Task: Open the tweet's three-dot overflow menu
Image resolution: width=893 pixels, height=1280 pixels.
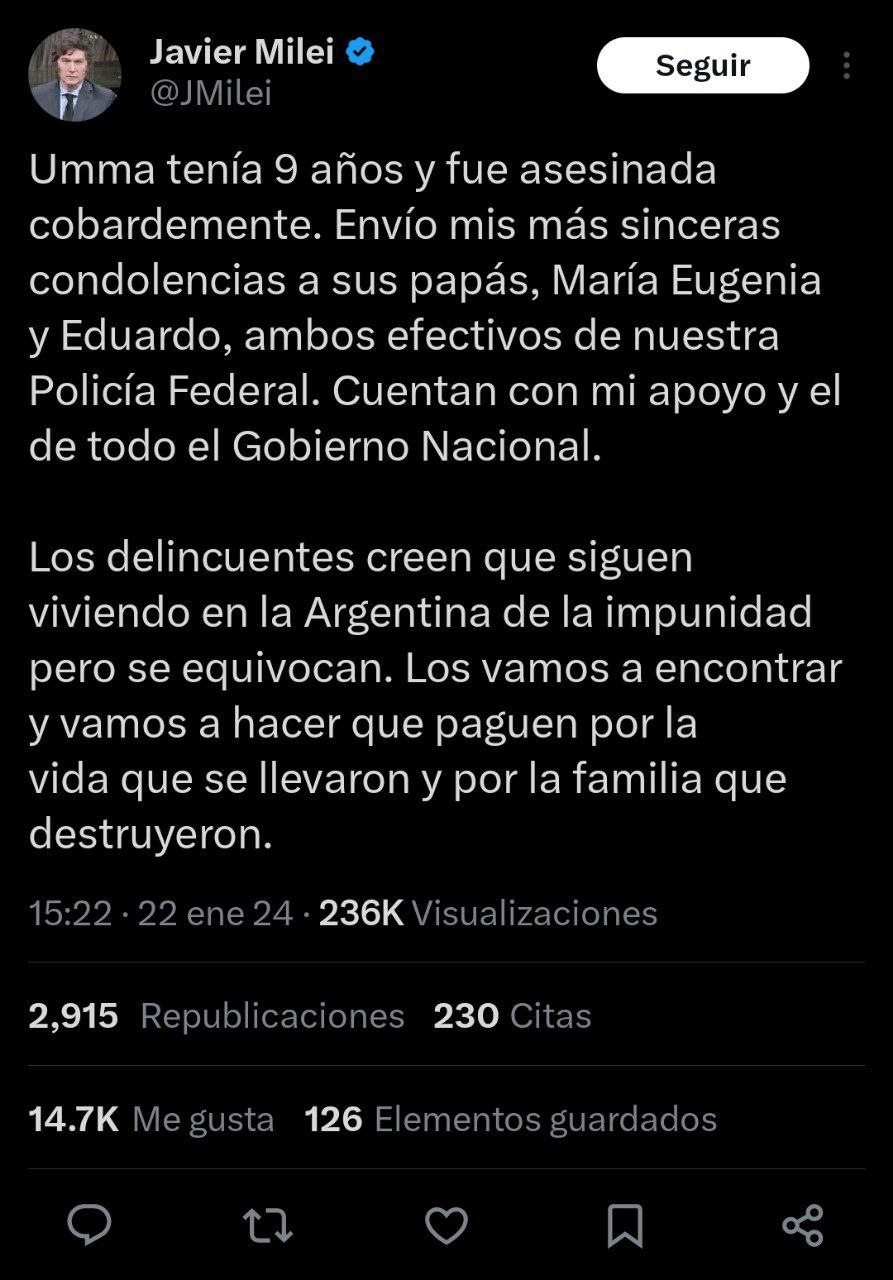Action: click(846, 66)
